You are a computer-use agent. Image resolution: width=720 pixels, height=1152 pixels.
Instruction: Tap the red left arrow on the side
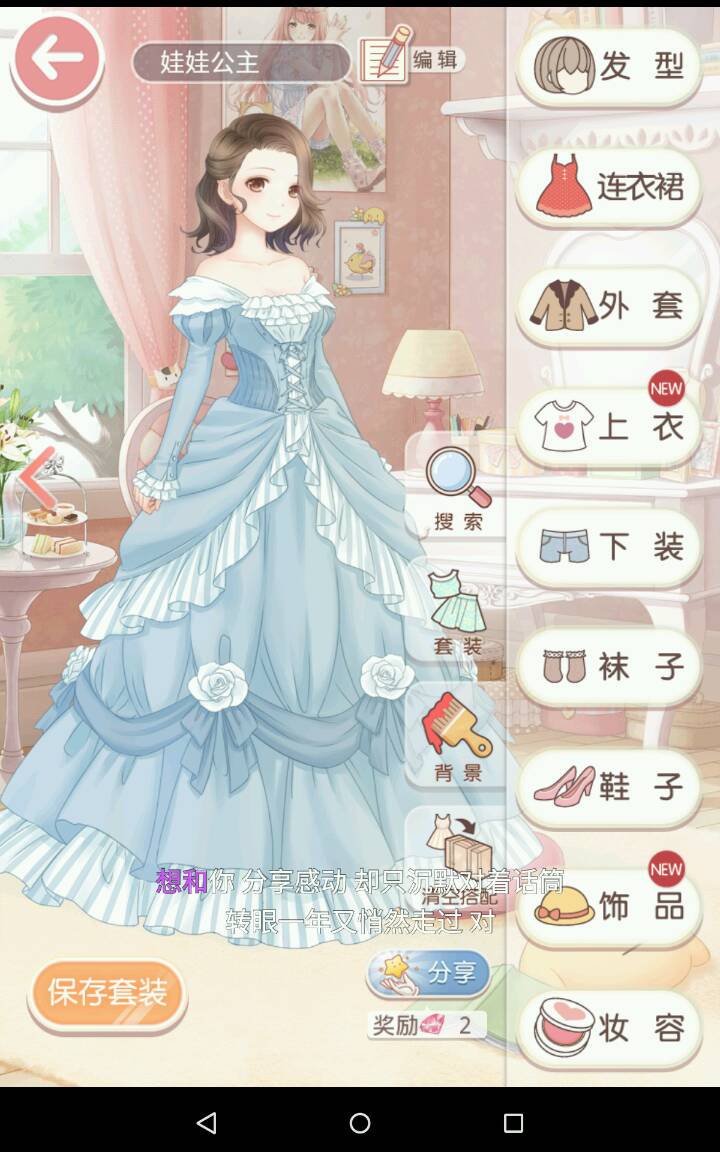pos(35,480)
